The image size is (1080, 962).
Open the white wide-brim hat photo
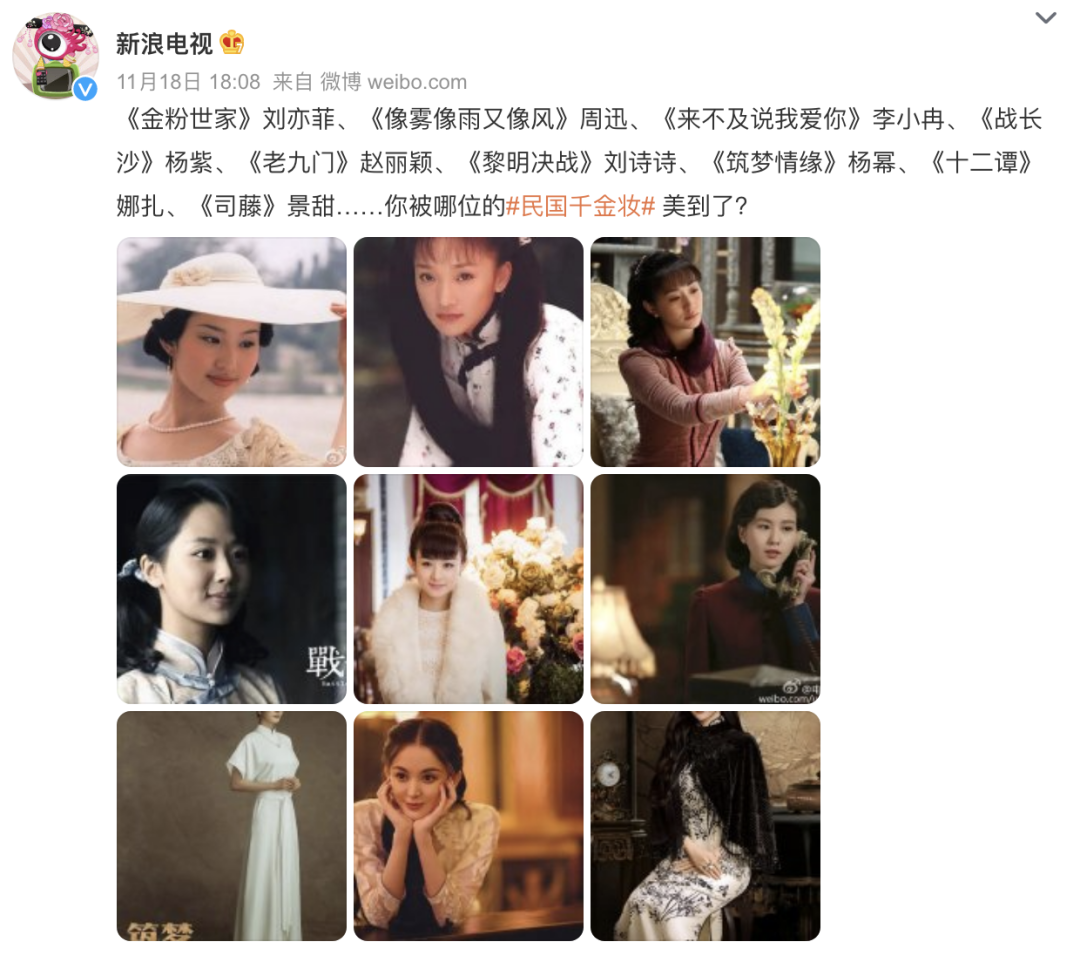tap(231, 351)
